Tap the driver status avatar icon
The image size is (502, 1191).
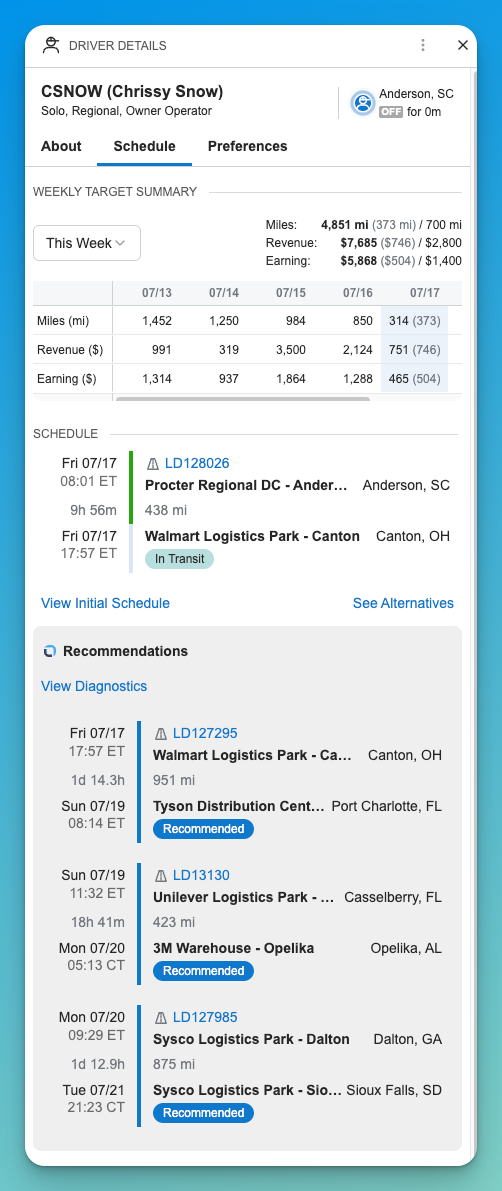click(x=363, y=103)
